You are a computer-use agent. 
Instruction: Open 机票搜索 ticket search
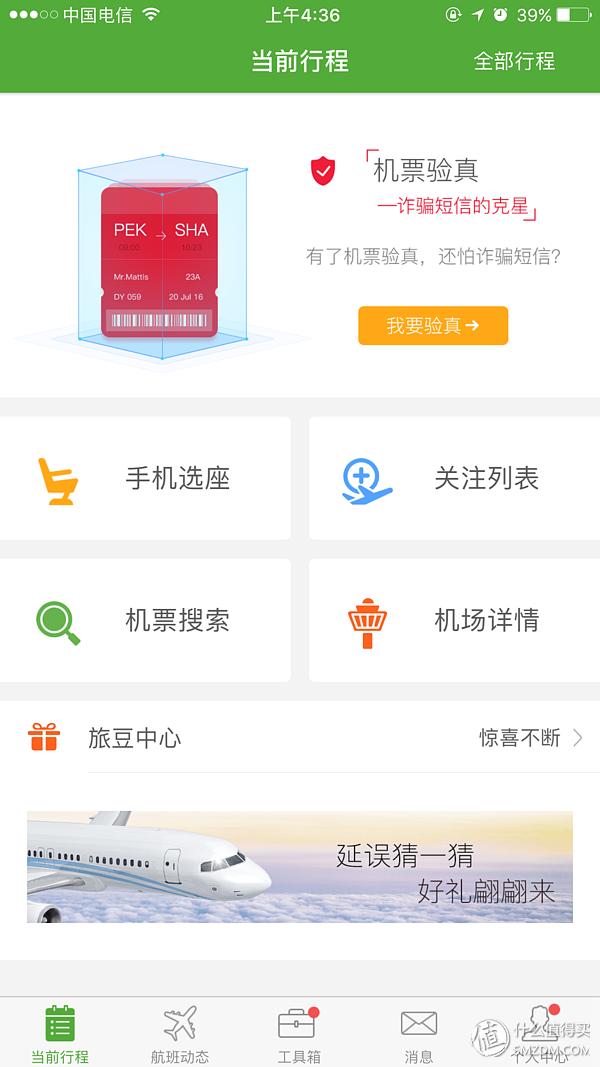(146, 620)
